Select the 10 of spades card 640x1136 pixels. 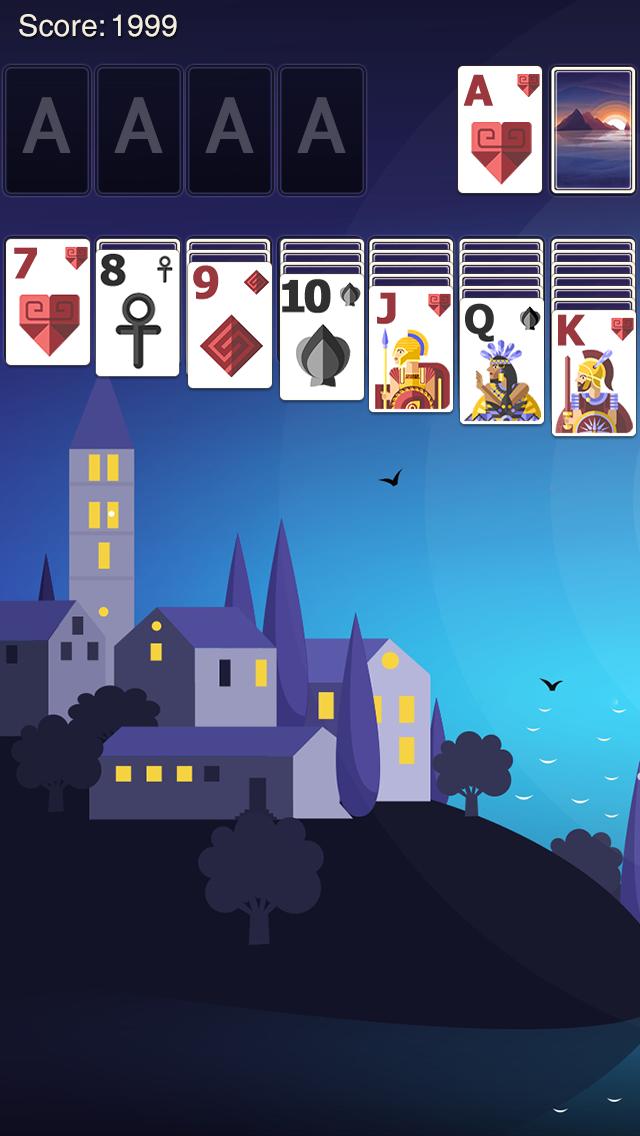point(321,338)
